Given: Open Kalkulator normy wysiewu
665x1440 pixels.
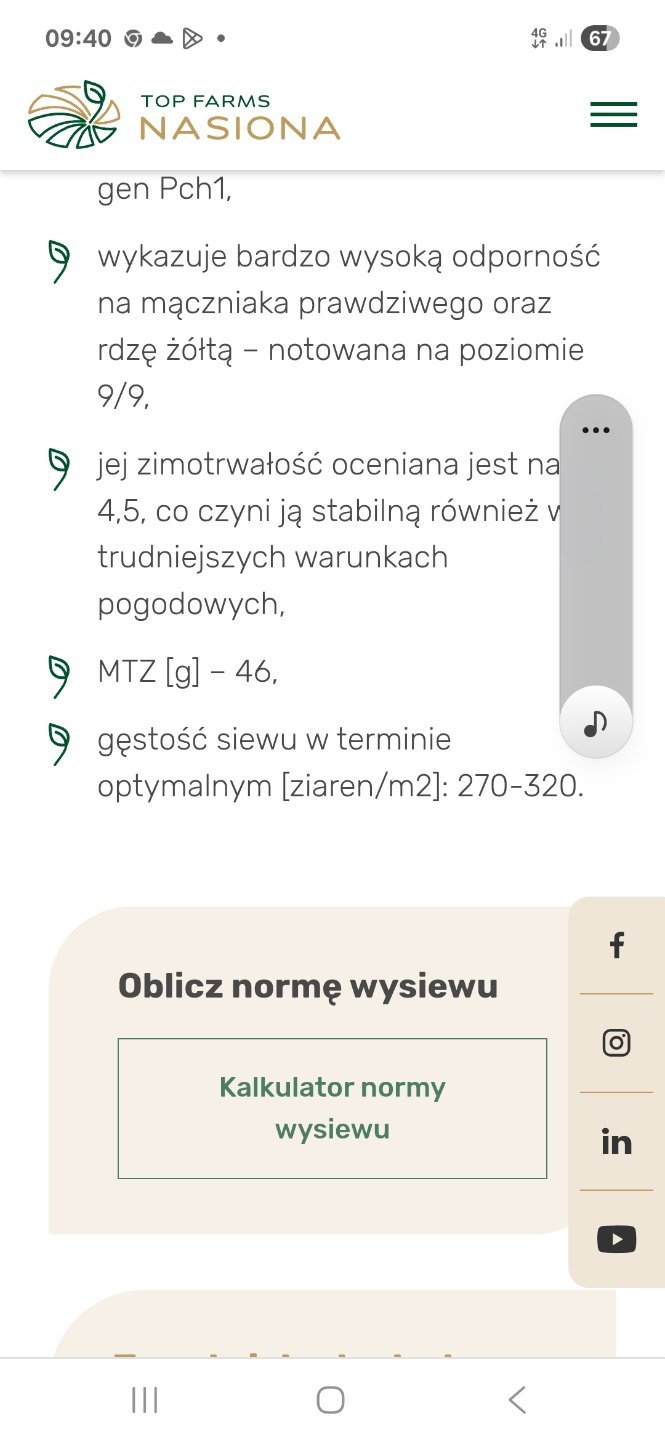Looking at the screenshot, I should tap(332, 1108).
